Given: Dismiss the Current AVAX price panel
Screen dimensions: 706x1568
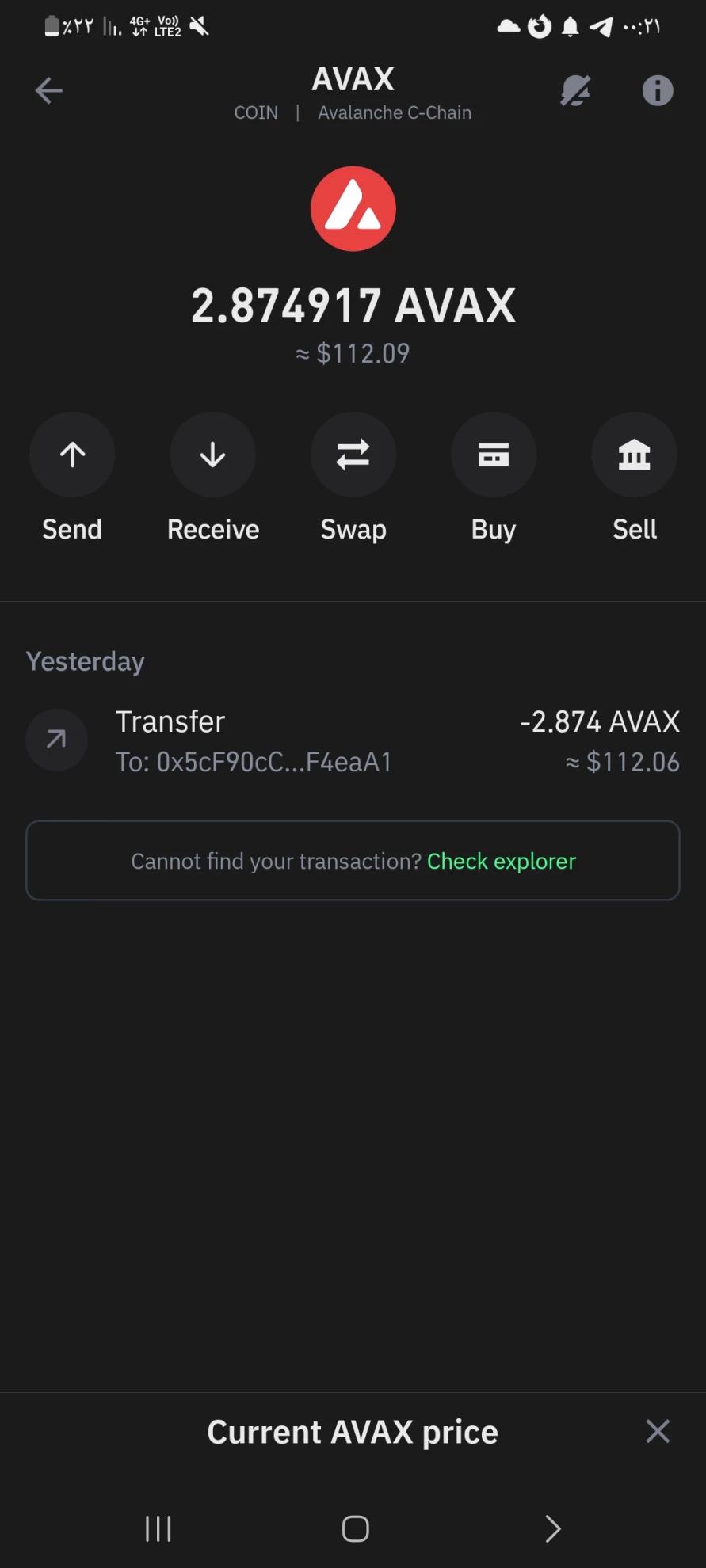Looking at the screenshot, I should pyautogui.click(x=658, y=1431).
